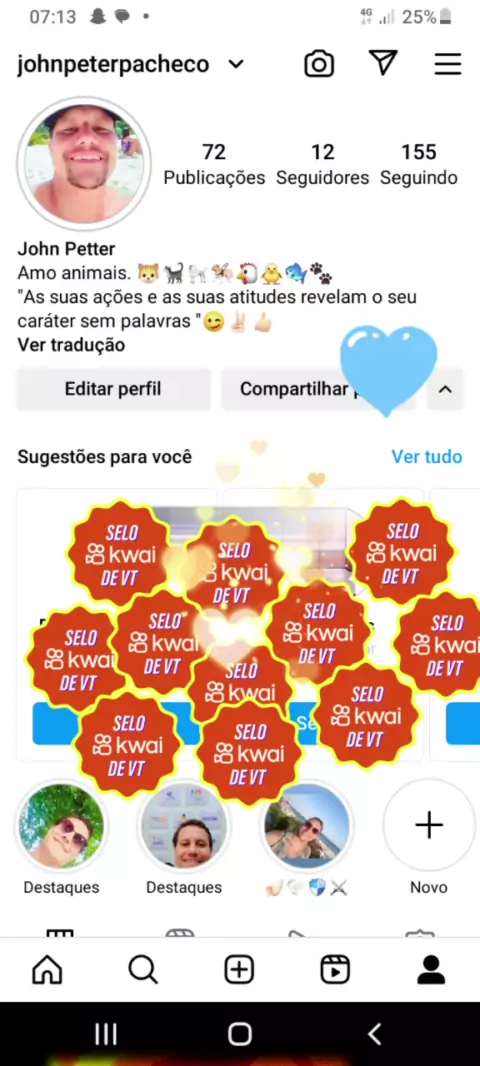Viewport: 480px width, 1066px height.
Task: Tap Editar perfil button
Action: [113, 389]
